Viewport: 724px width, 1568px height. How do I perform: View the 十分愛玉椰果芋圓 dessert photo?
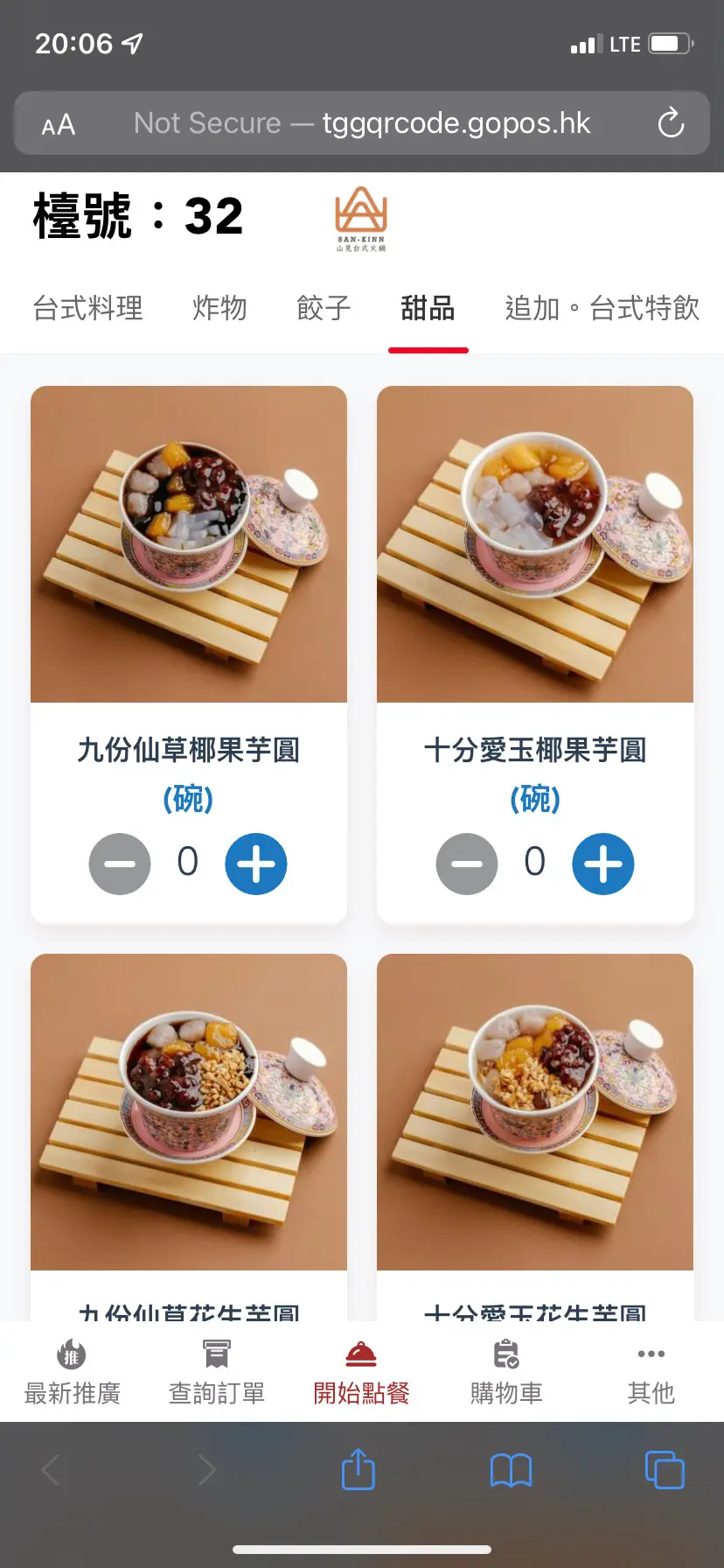click(535, 544)
